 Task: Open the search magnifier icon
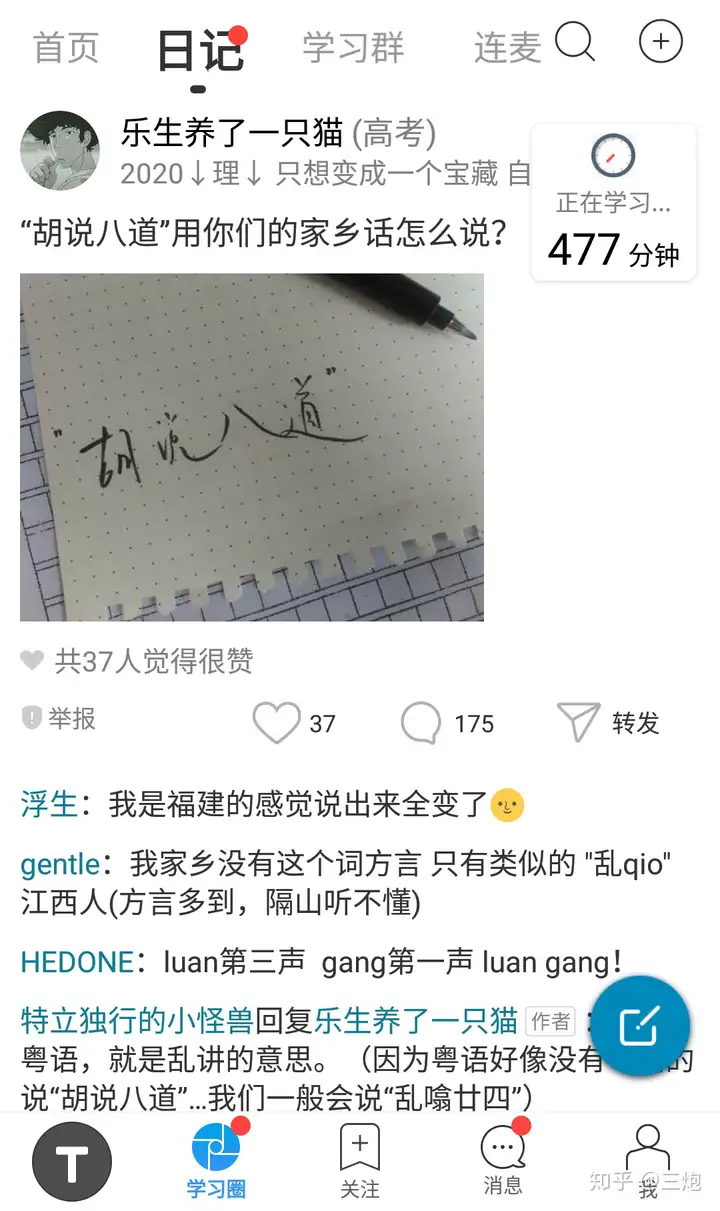pos(575,42)
